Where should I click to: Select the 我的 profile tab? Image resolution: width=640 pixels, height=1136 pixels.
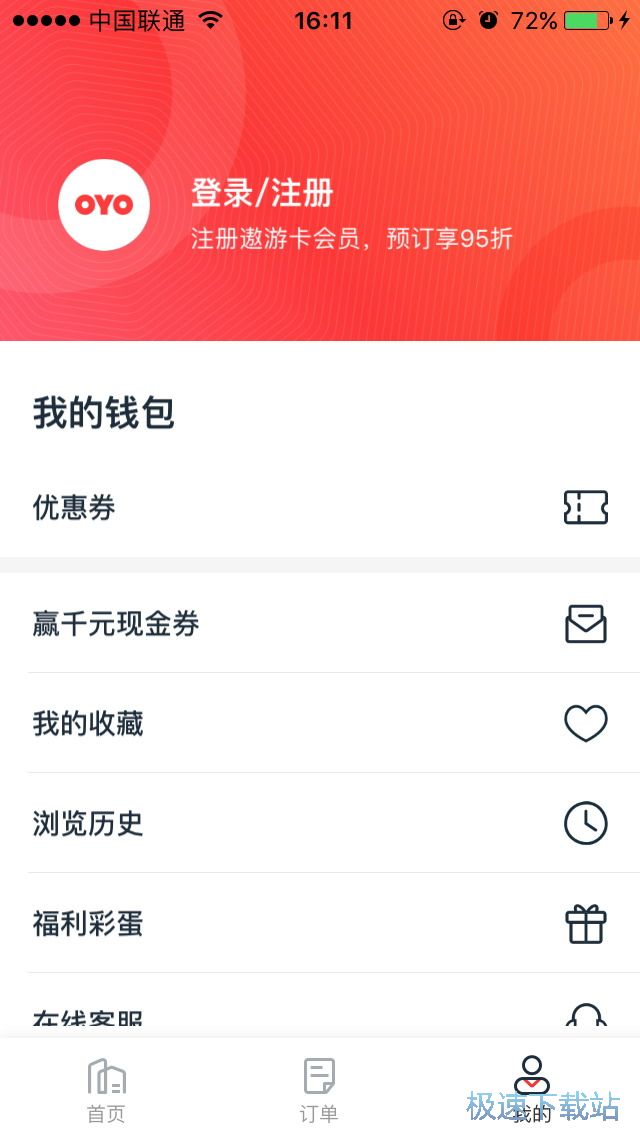click(531, 1090)
